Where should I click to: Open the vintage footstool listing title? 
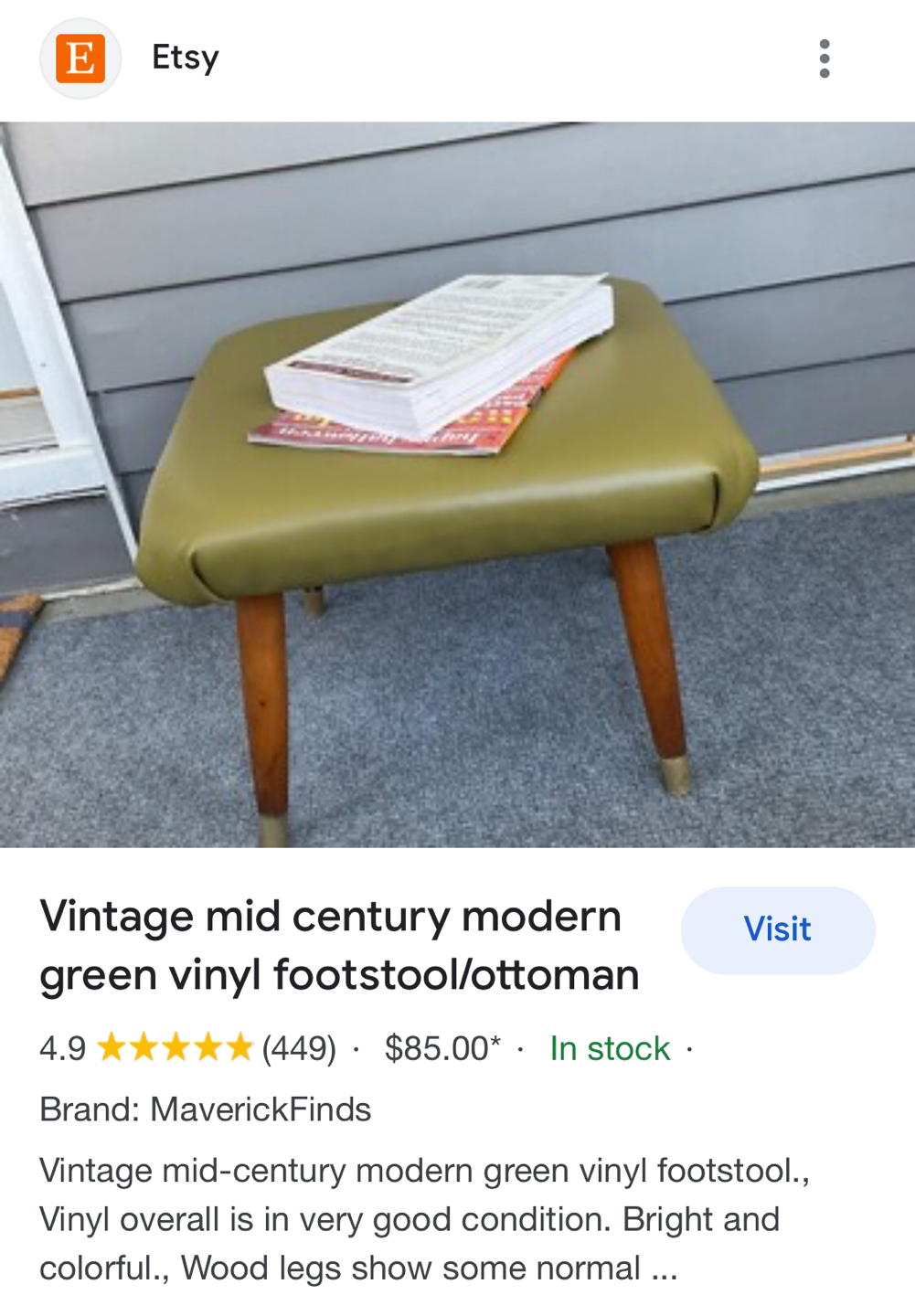pyautogui.click(x=339, y=945)
